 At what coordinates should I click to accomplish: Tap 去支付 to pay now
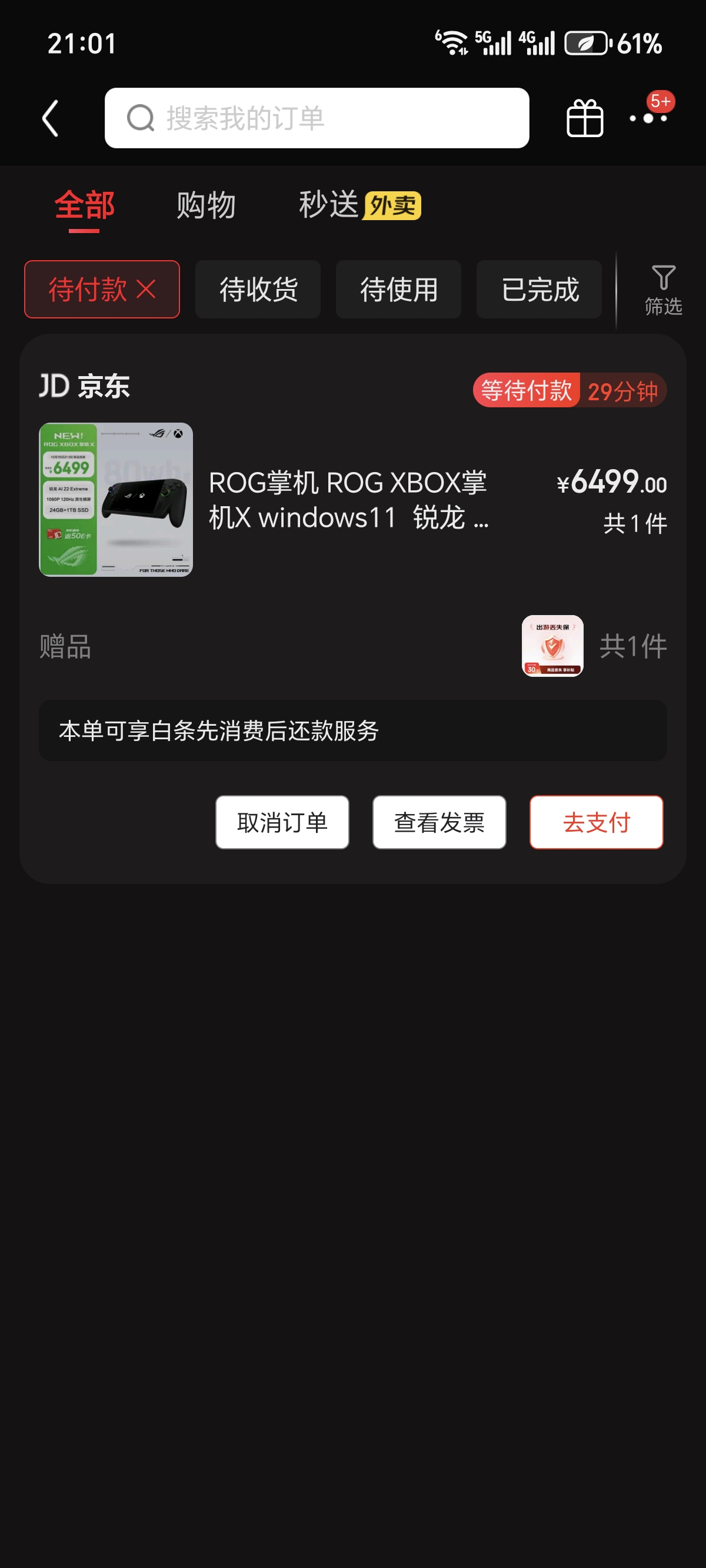[x=596, y=822]
